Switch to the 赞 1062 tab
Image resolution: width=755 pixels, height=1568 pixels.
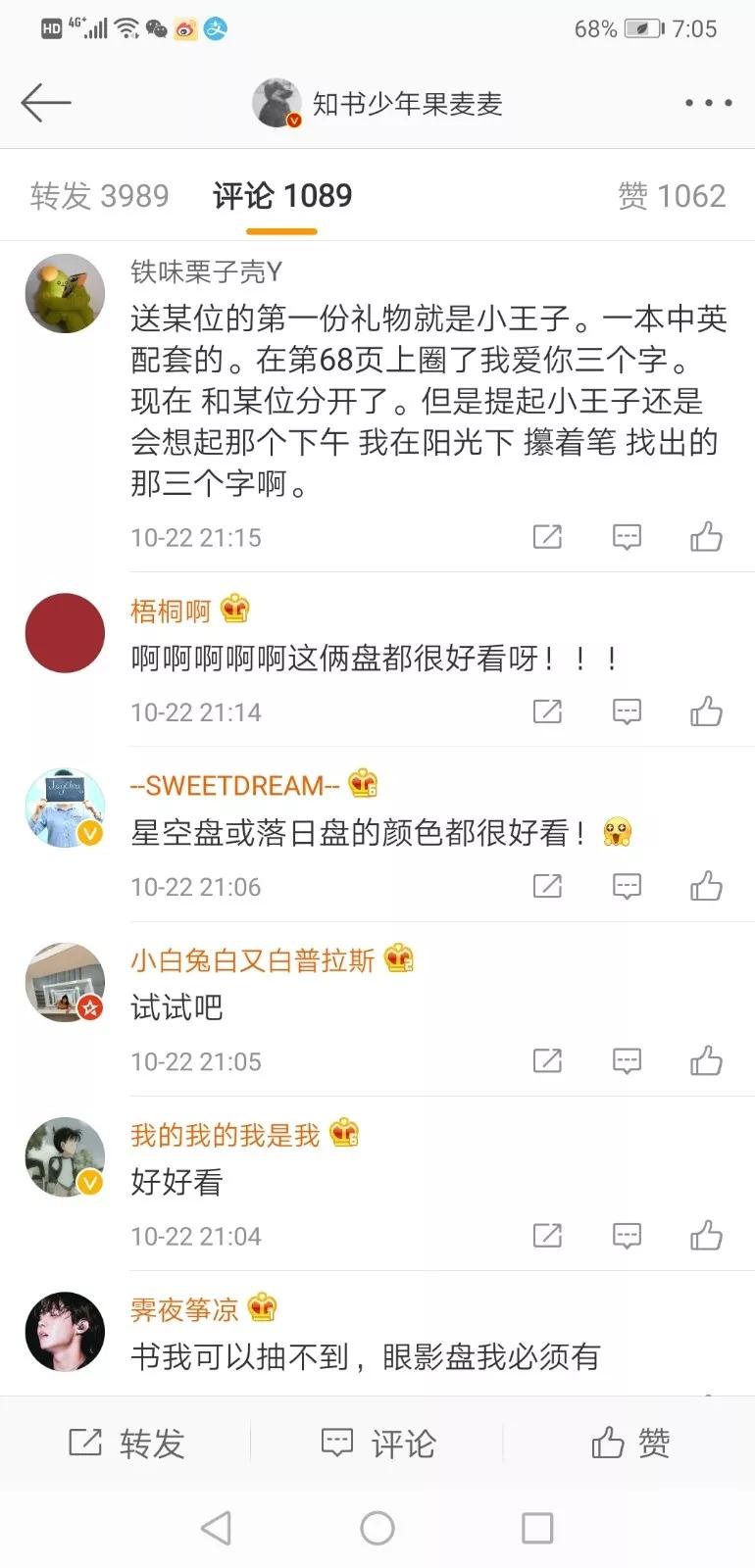click(672, 196)
